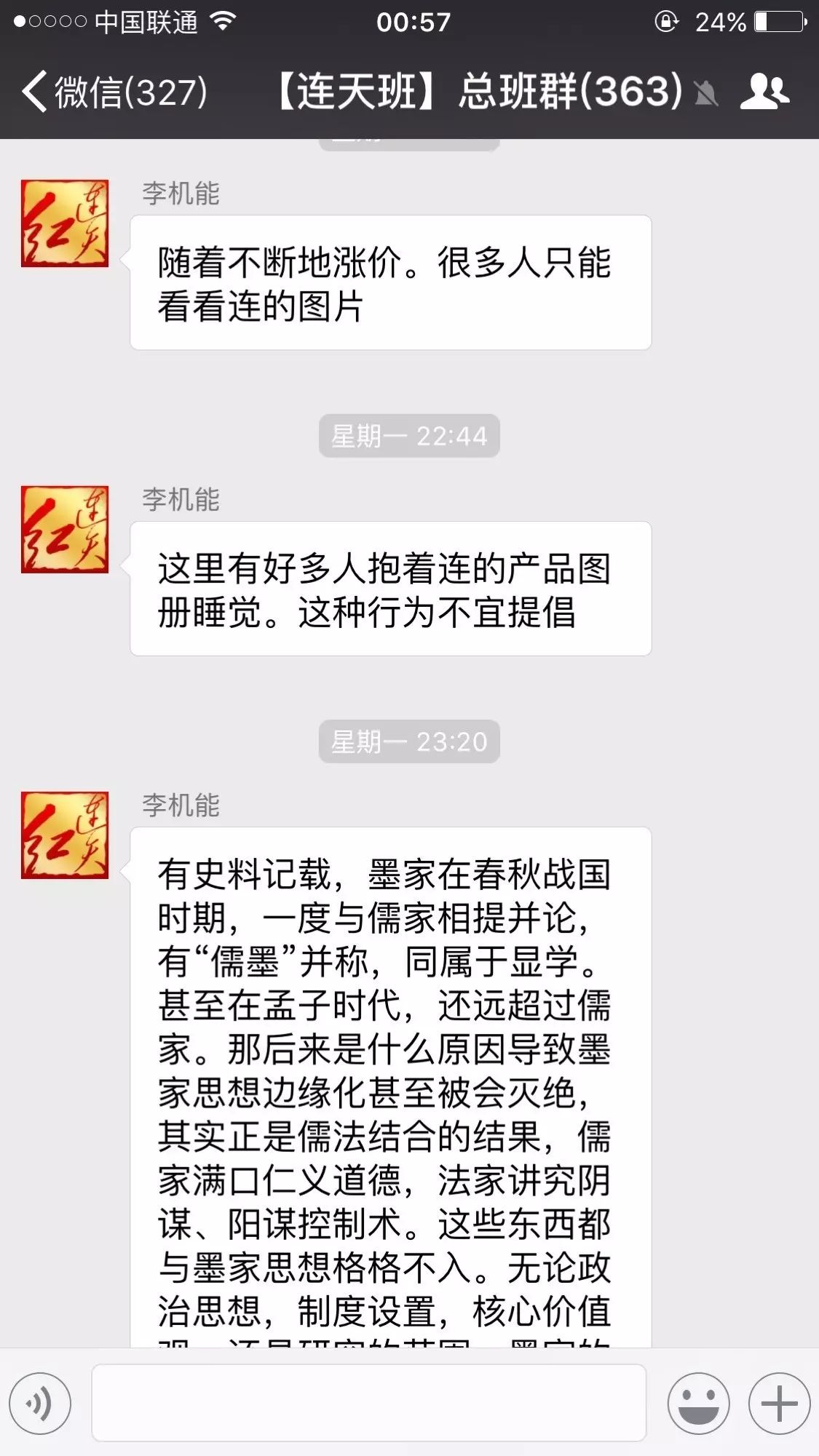The width and height of the screenshot is (819, 1456).
Task: Switch to voice message input
Action: 40,1403
